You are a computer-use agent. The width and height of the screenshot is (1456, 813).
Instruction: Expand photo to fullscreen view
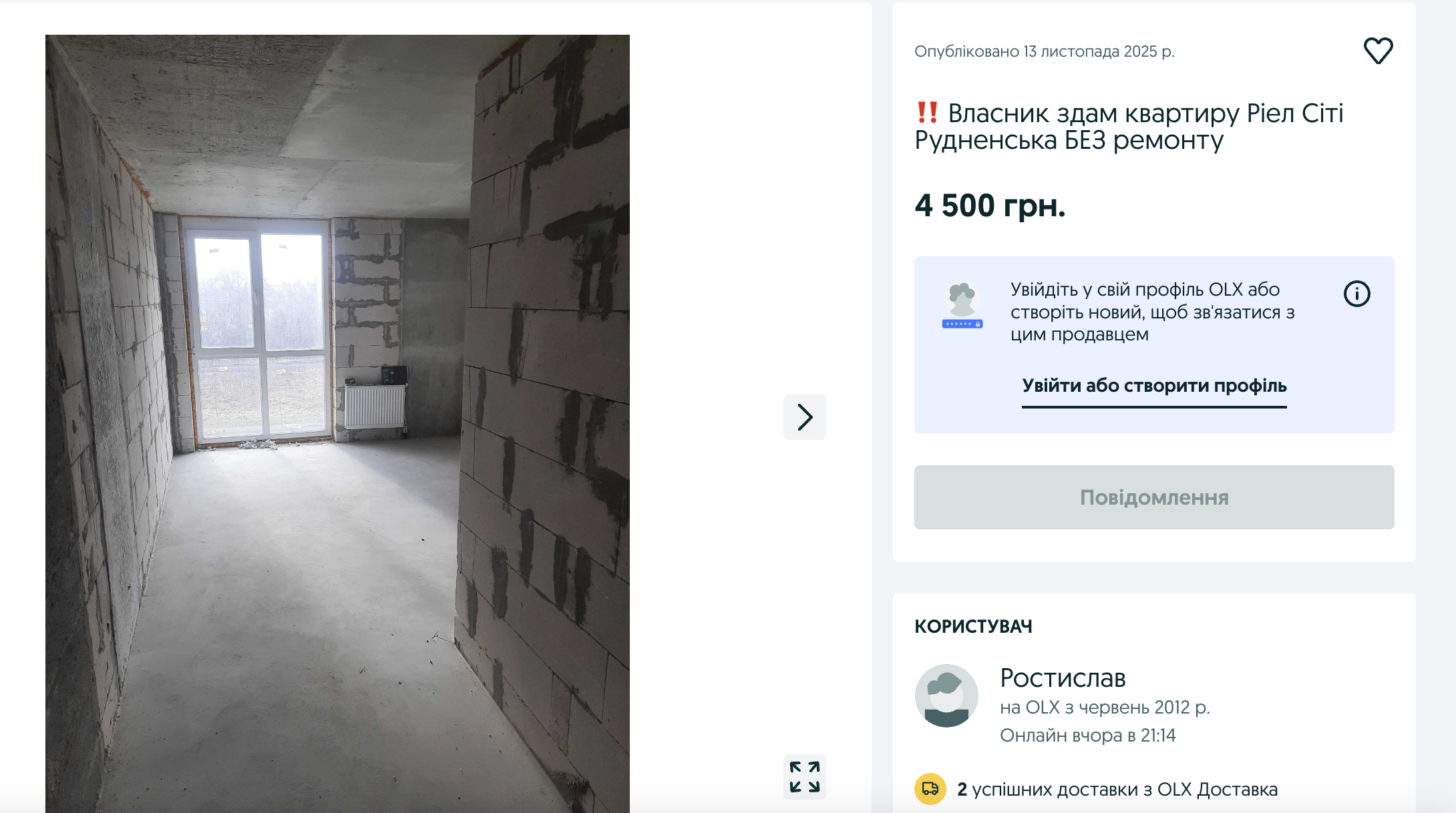coord(804,777)
